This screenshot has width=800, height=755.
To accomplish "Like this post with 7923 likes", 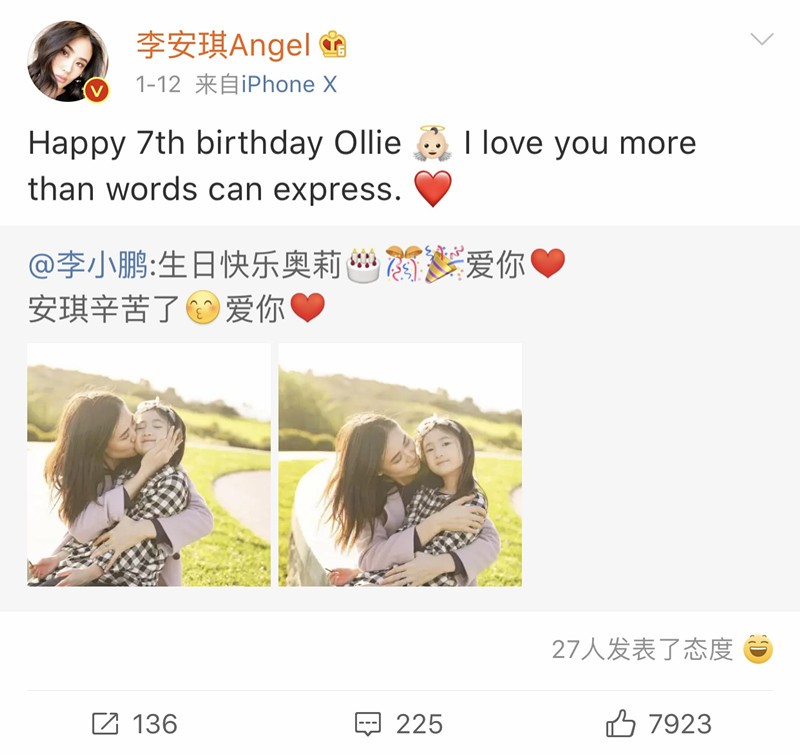I will 659,723.
